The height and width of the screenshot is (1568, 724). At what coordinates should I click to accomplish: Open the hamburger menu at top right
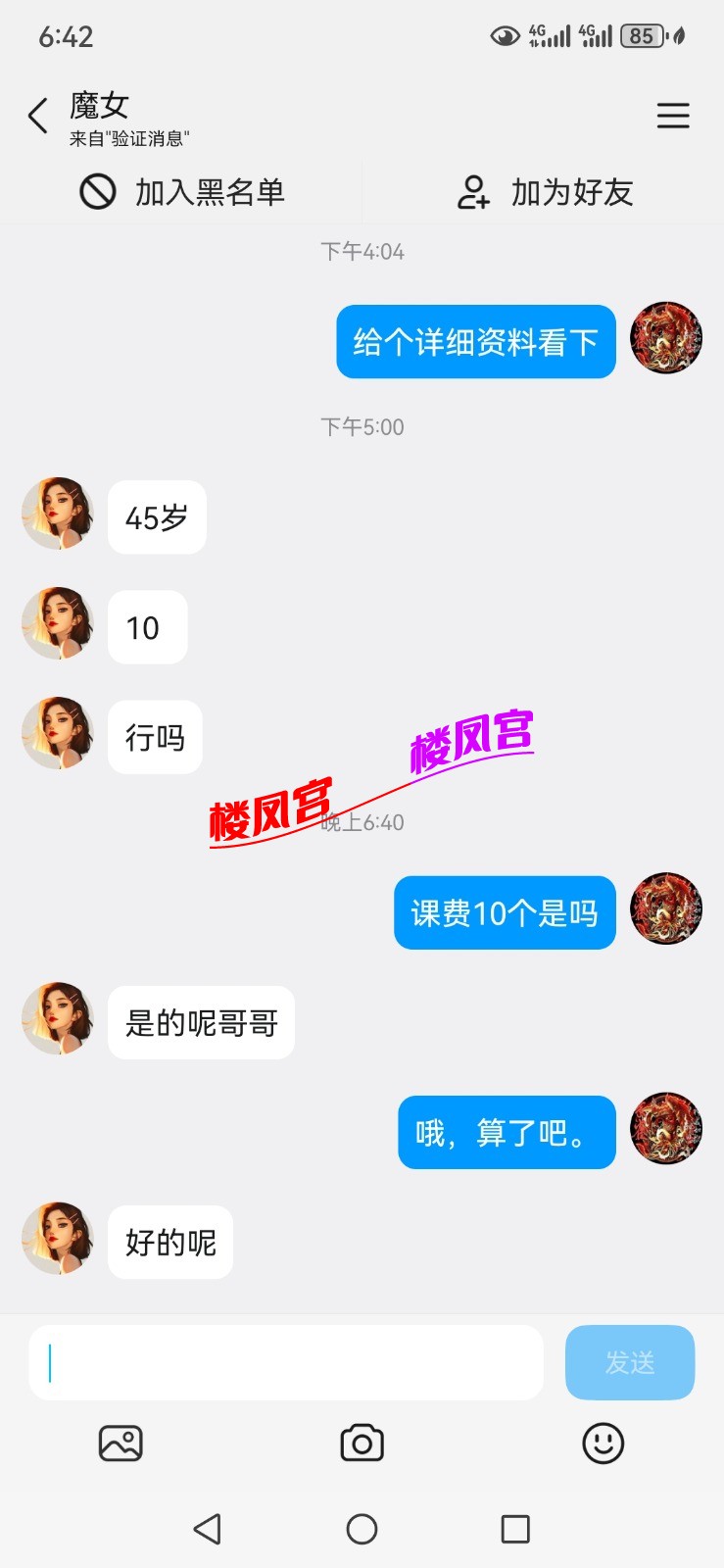[x=673, y=116]
